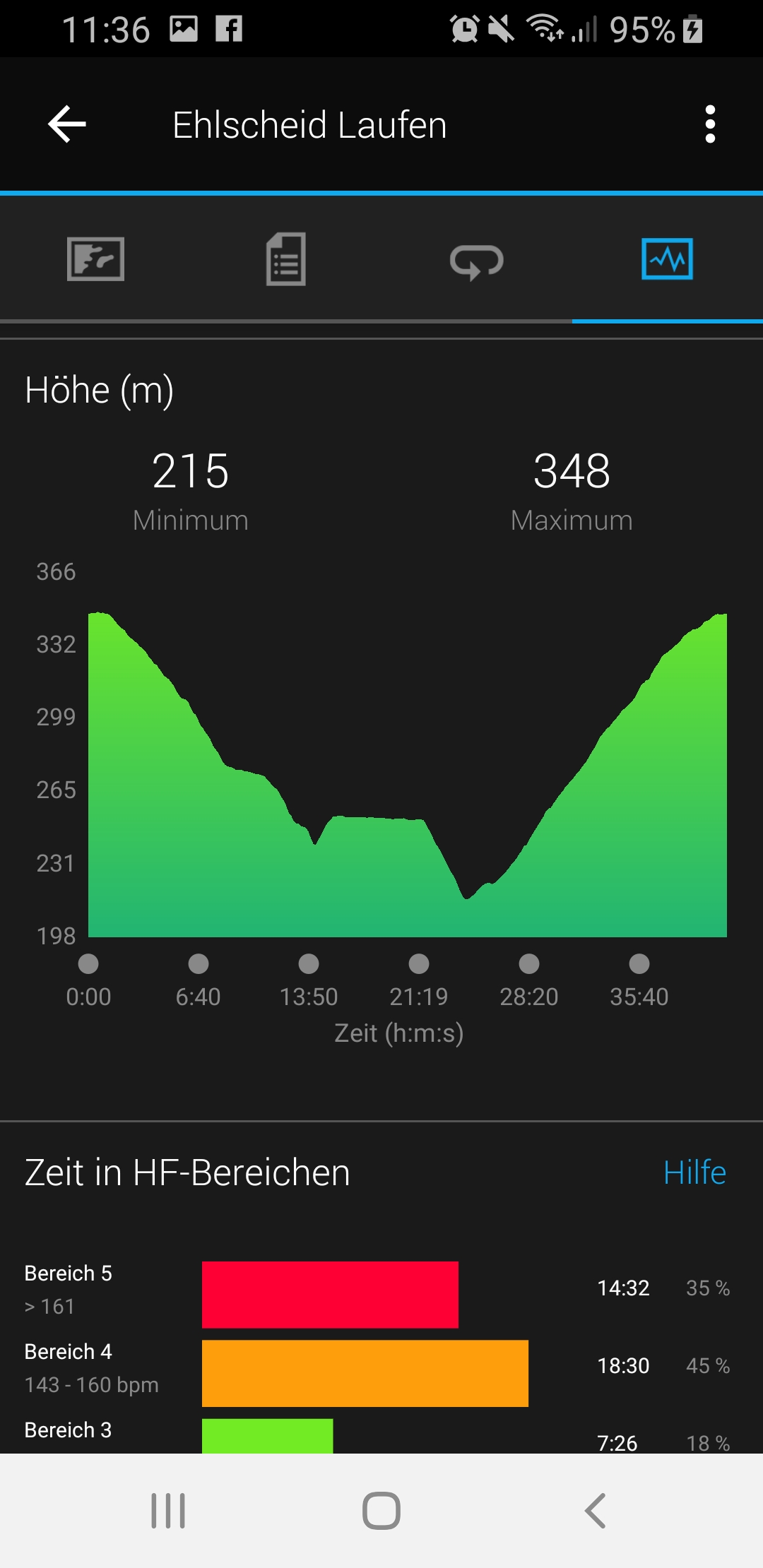Go back using the top arrow
The image size is (763, 1568).
point(67,124)
